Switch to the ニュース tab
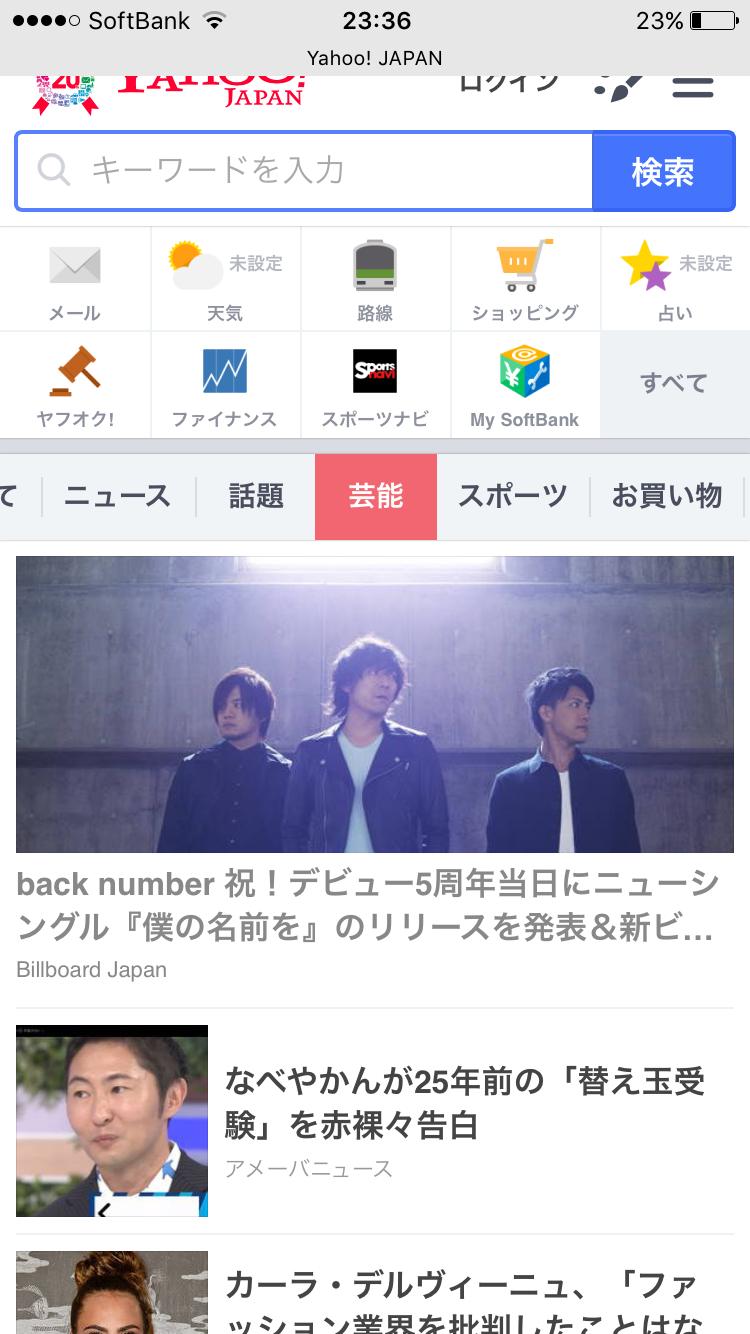The height and width of the screenshot is (1334, 750). 117,496
